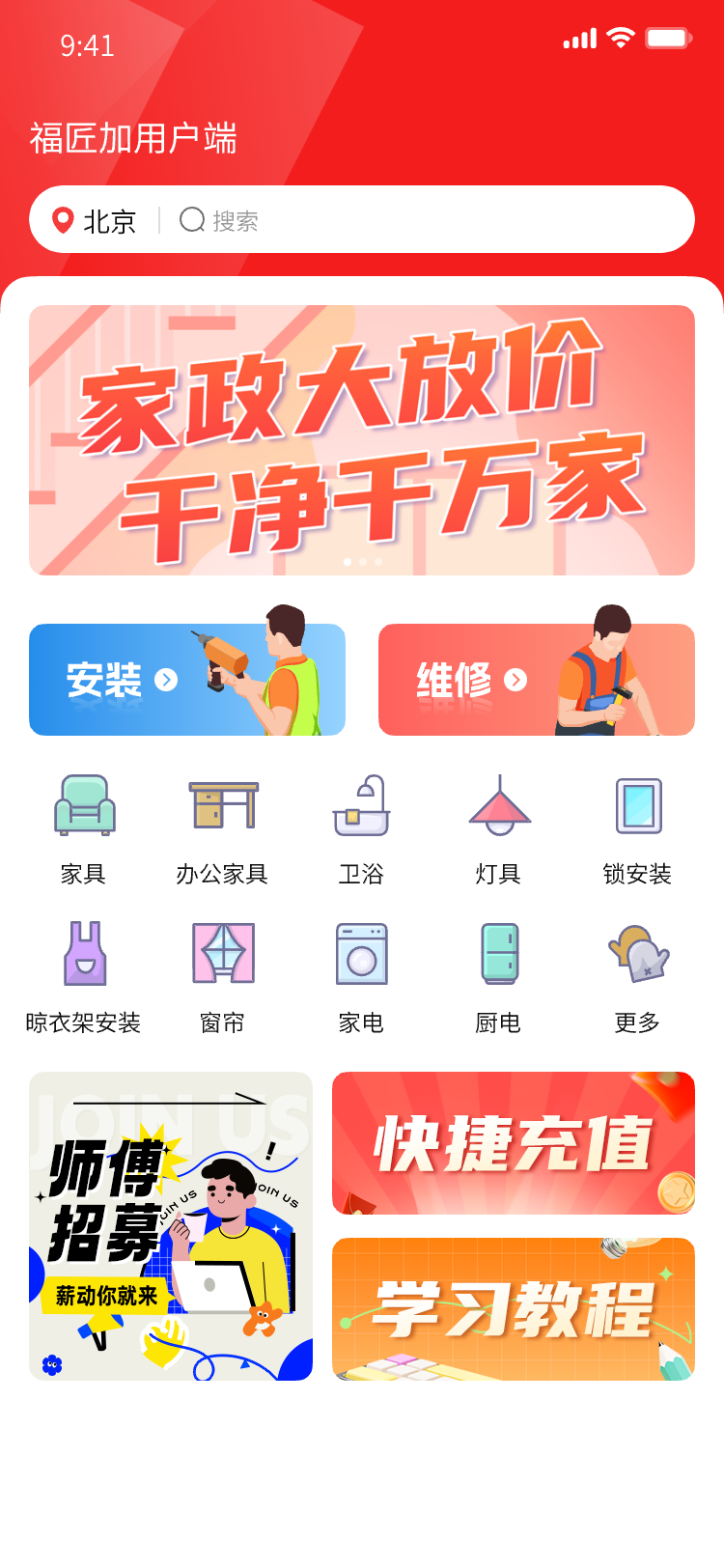Image resolution: width=724 pixels, height=1568 pixels.
Task: Tap the 厨电 refrigerator icon
Action: click(498, 956)
